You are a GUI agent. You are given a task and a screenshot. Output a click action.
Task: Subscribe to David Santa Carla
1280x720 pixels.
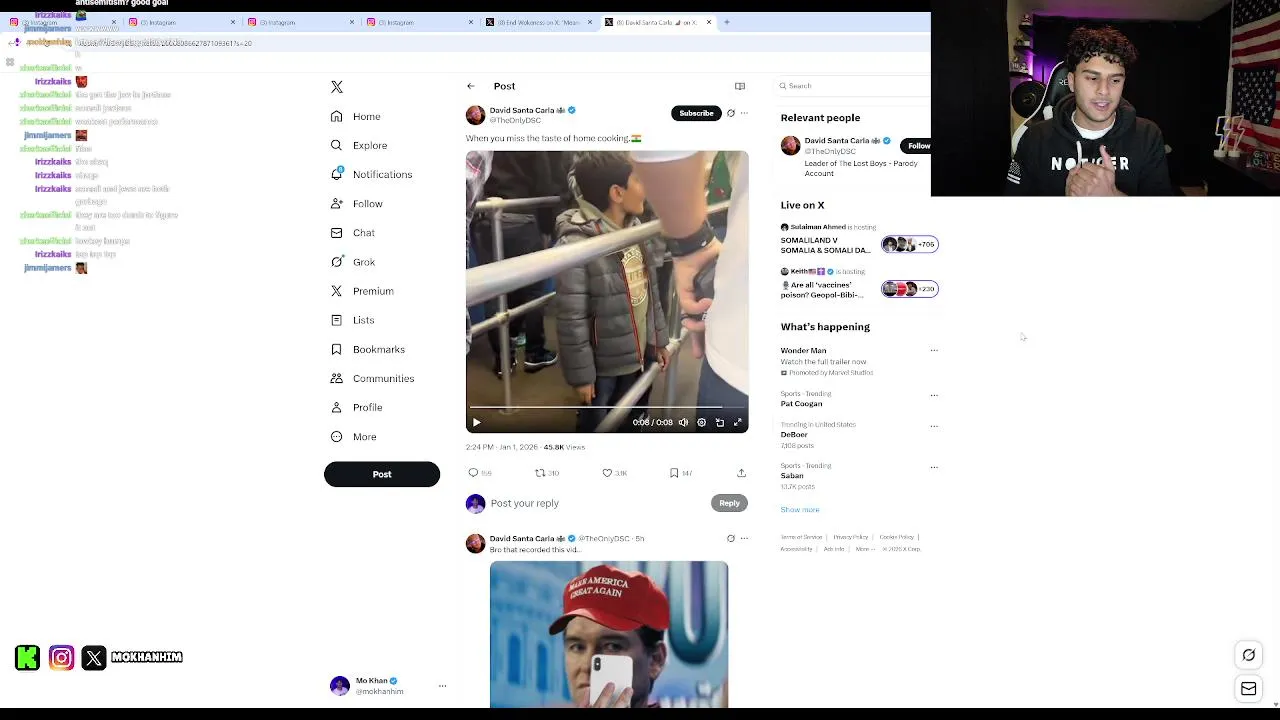696,113
